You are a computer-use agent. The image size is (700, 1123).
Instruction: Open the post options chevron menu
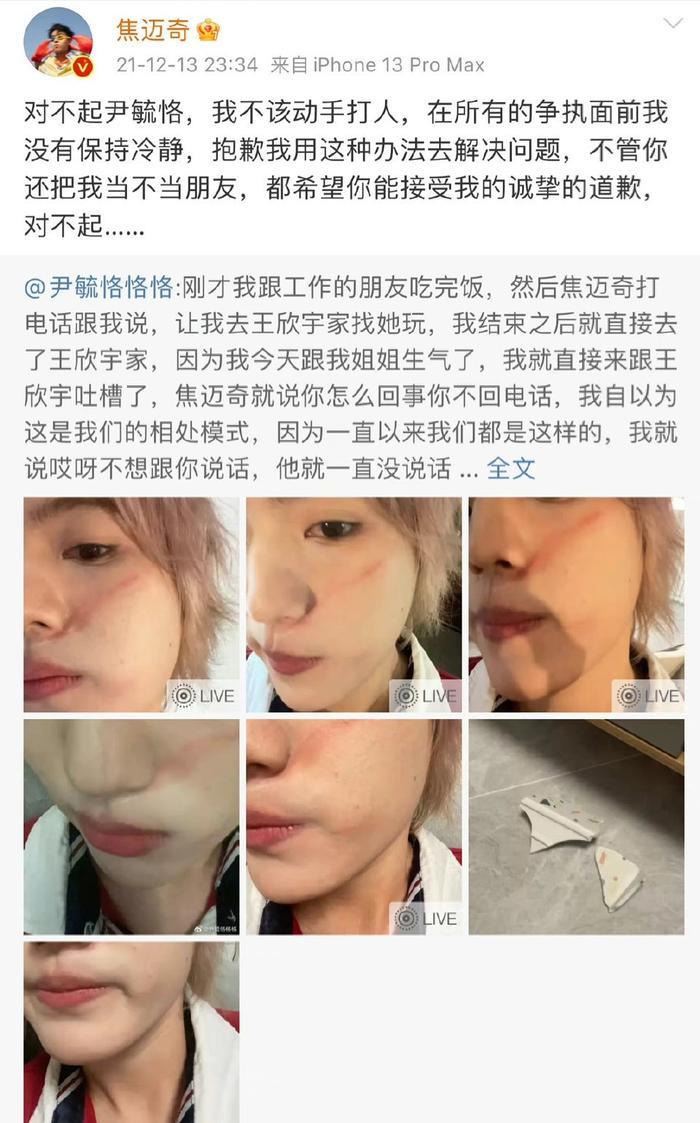(672, 22)
